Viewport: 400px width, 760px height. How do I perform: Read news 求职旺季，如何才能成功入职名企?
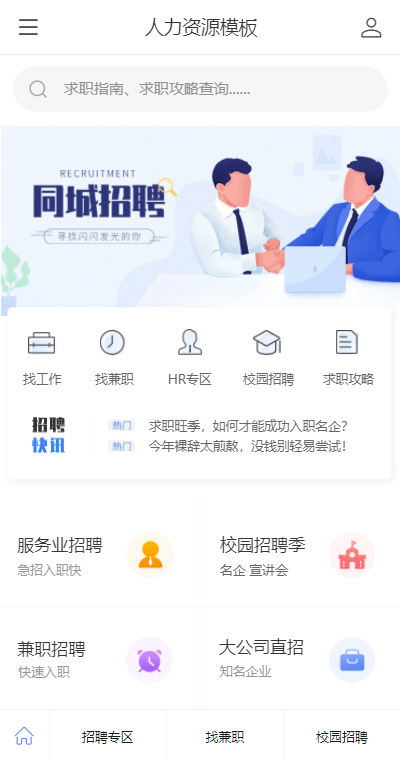[248, 426]
